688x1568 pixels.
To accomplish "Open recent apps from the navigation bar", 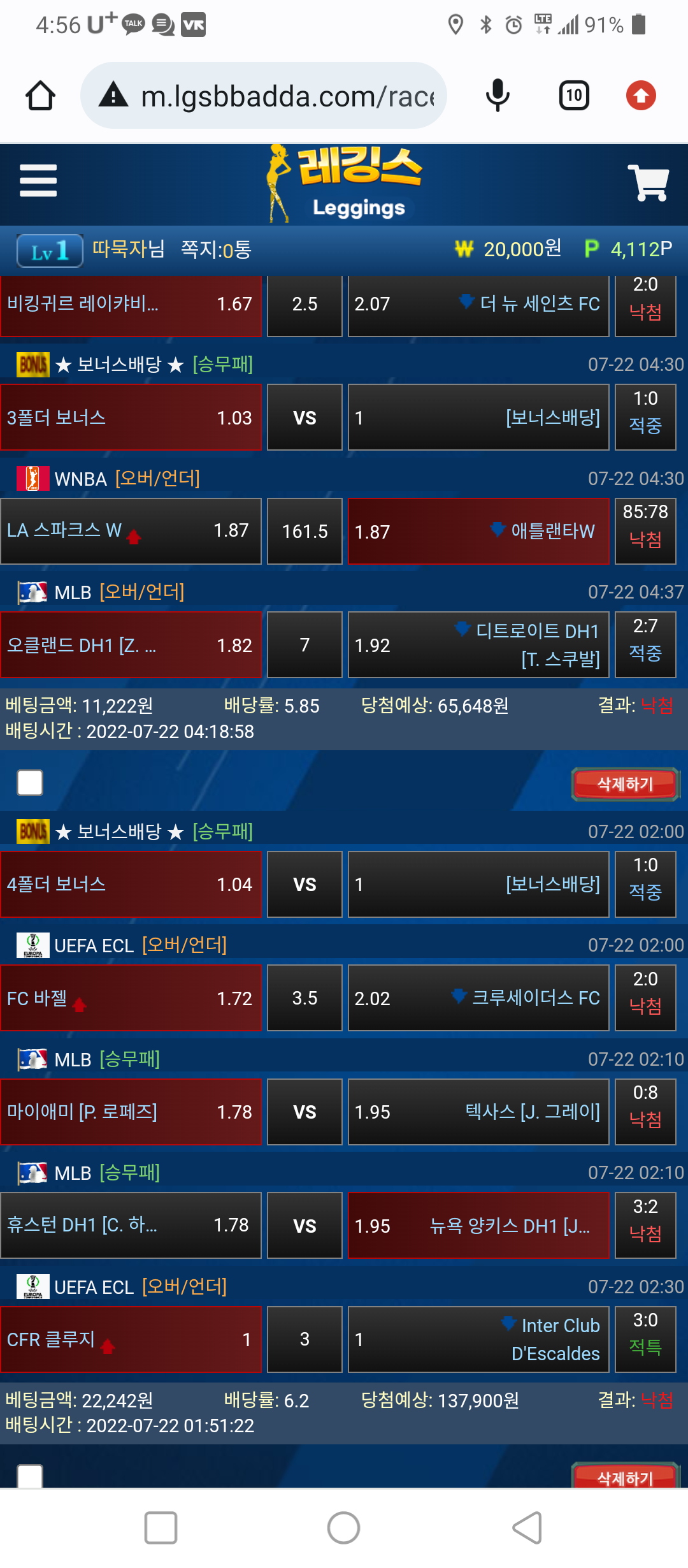I will coord(161,1528).
